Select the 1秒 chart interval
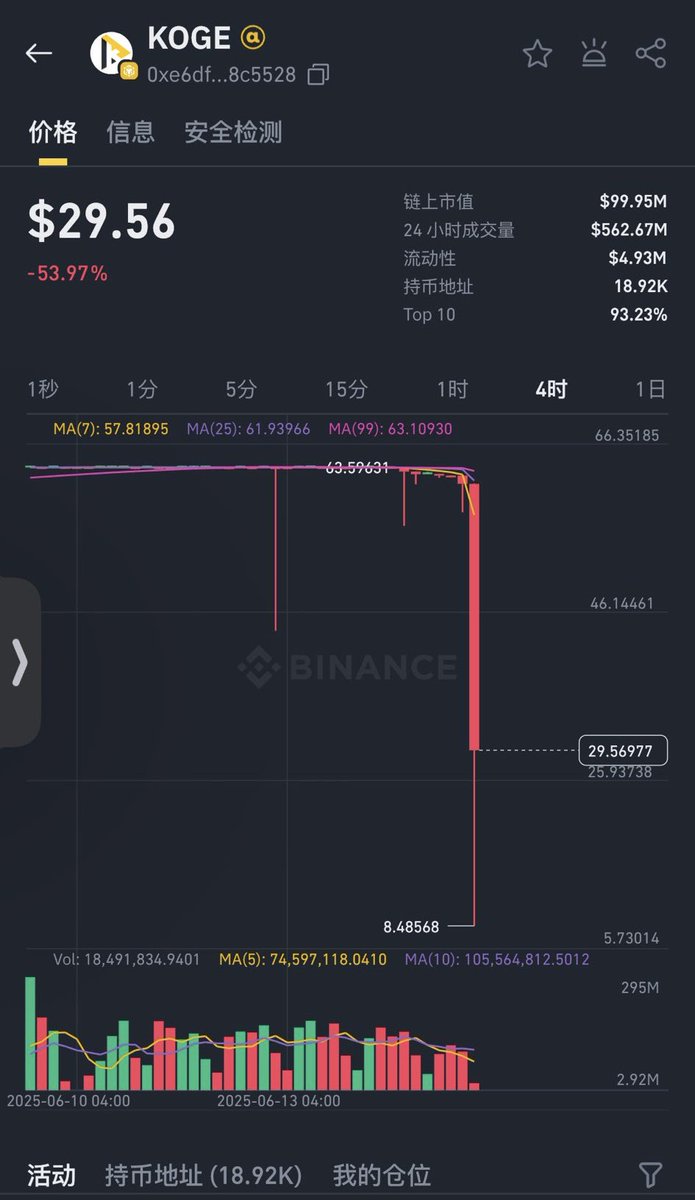 [x=43, y=389]
